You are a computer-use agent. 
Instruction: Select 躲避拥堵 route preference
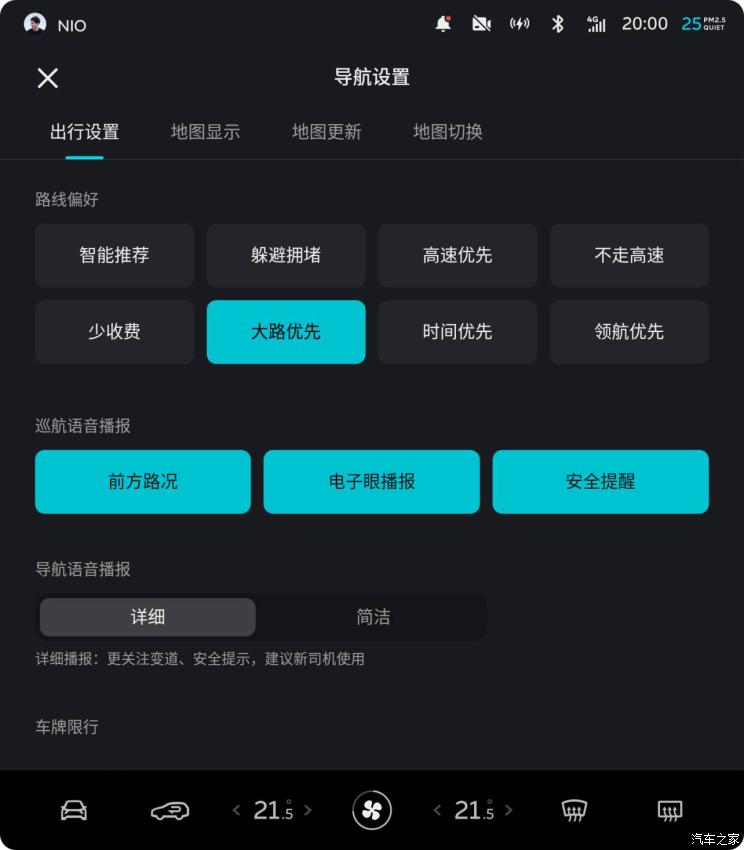tap(286, 255)
